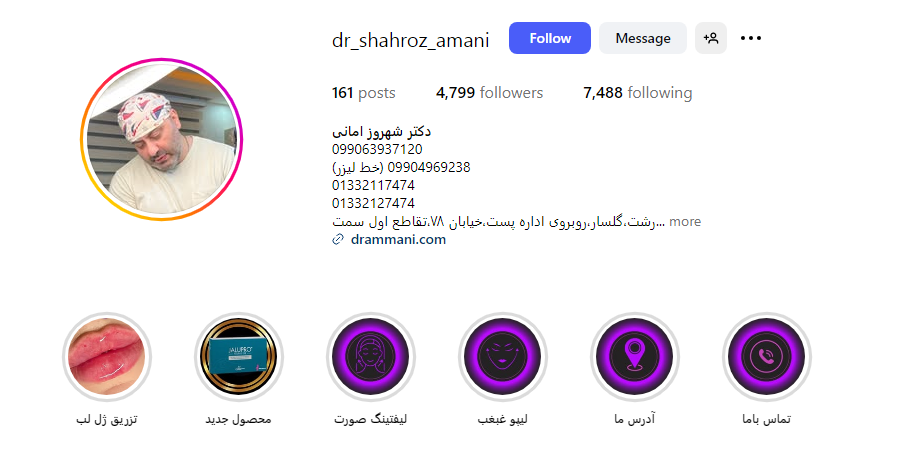Follow dr_shahroz_amani
This screenshot has height=464, width=908.
click(549, 38)
